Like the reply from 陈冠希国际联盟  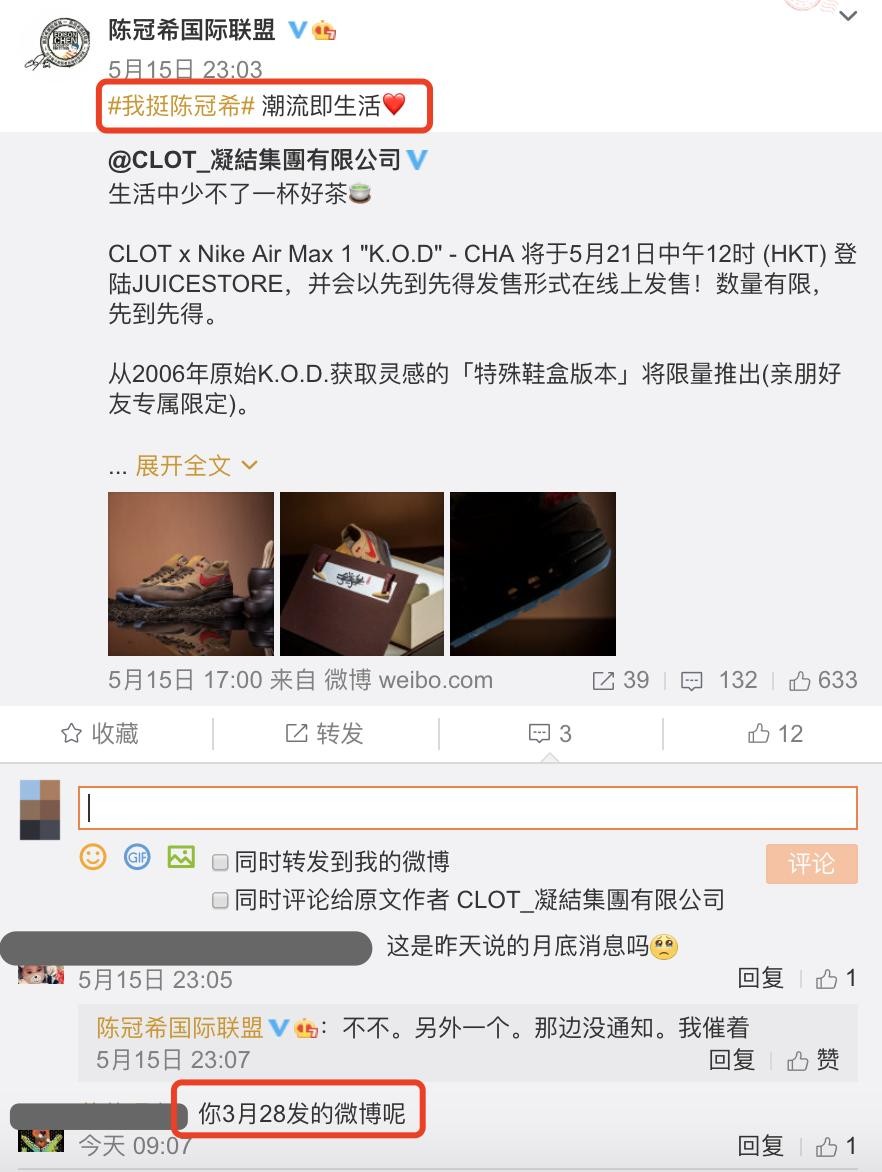(x=814, y=1060)
